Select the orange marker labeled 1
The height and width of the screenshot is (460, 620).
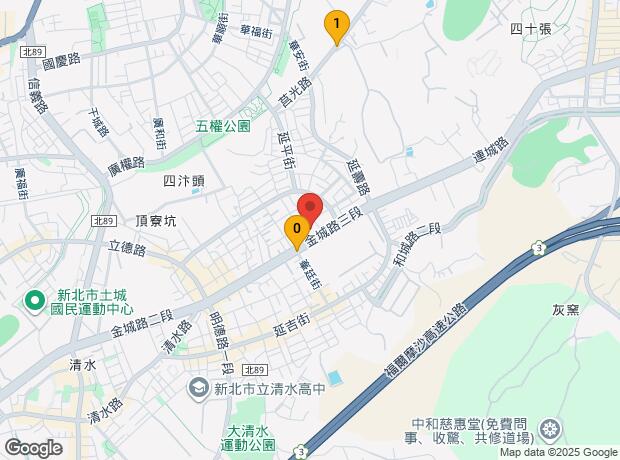coord(337,24)
